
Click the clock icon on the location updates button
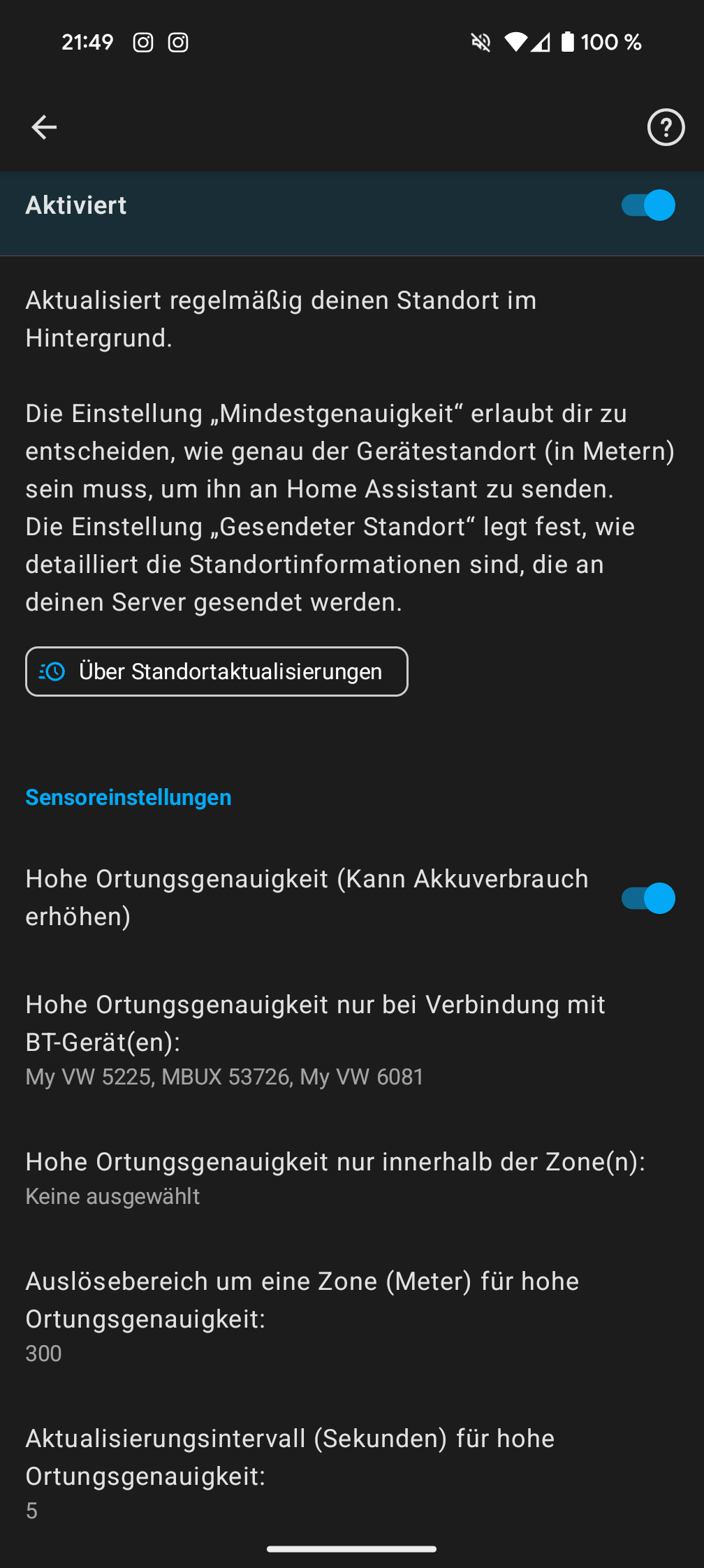(x=52, y=672)
